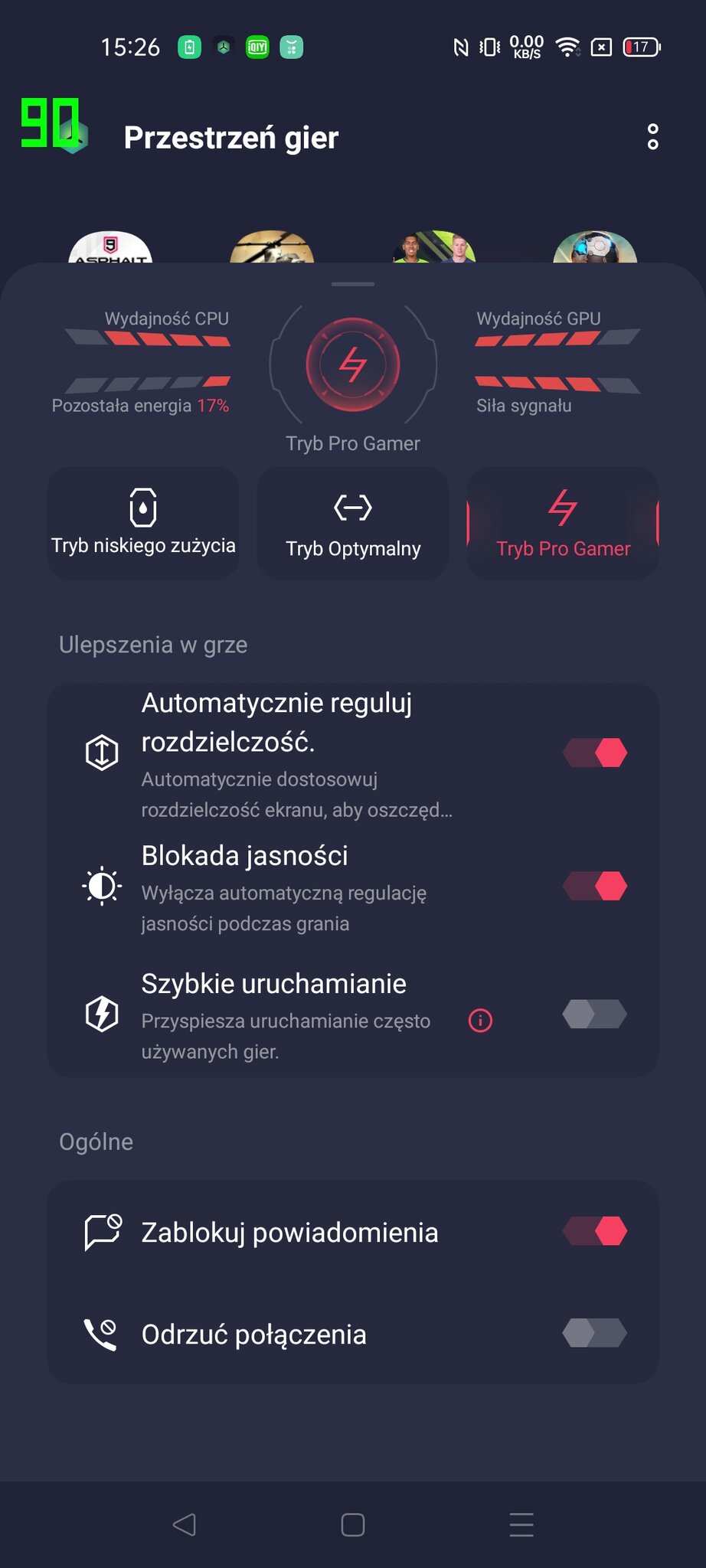This screenshot has width=706, height=1568.
Task: Turn off Blokada jasności switch
Action: [595, 886]
